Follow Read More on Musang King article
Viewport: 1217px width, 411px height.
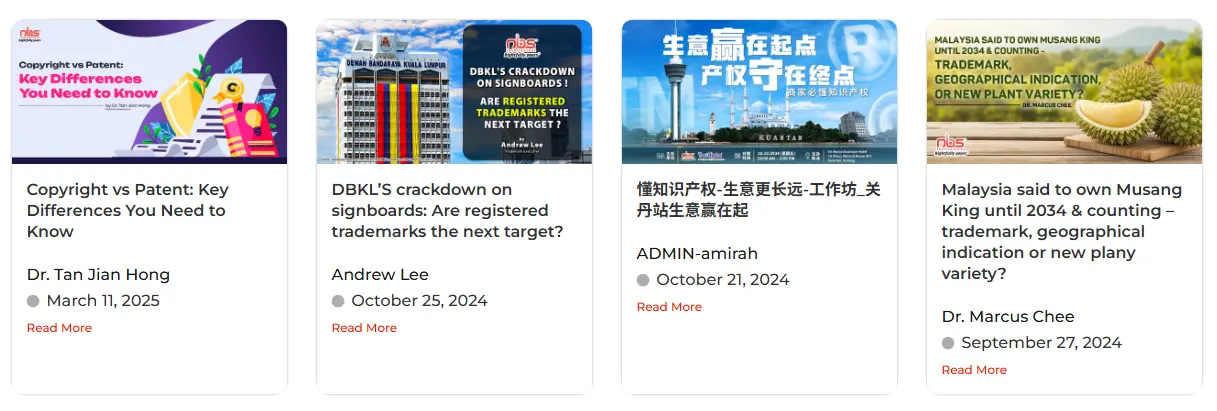pos(974,370)
